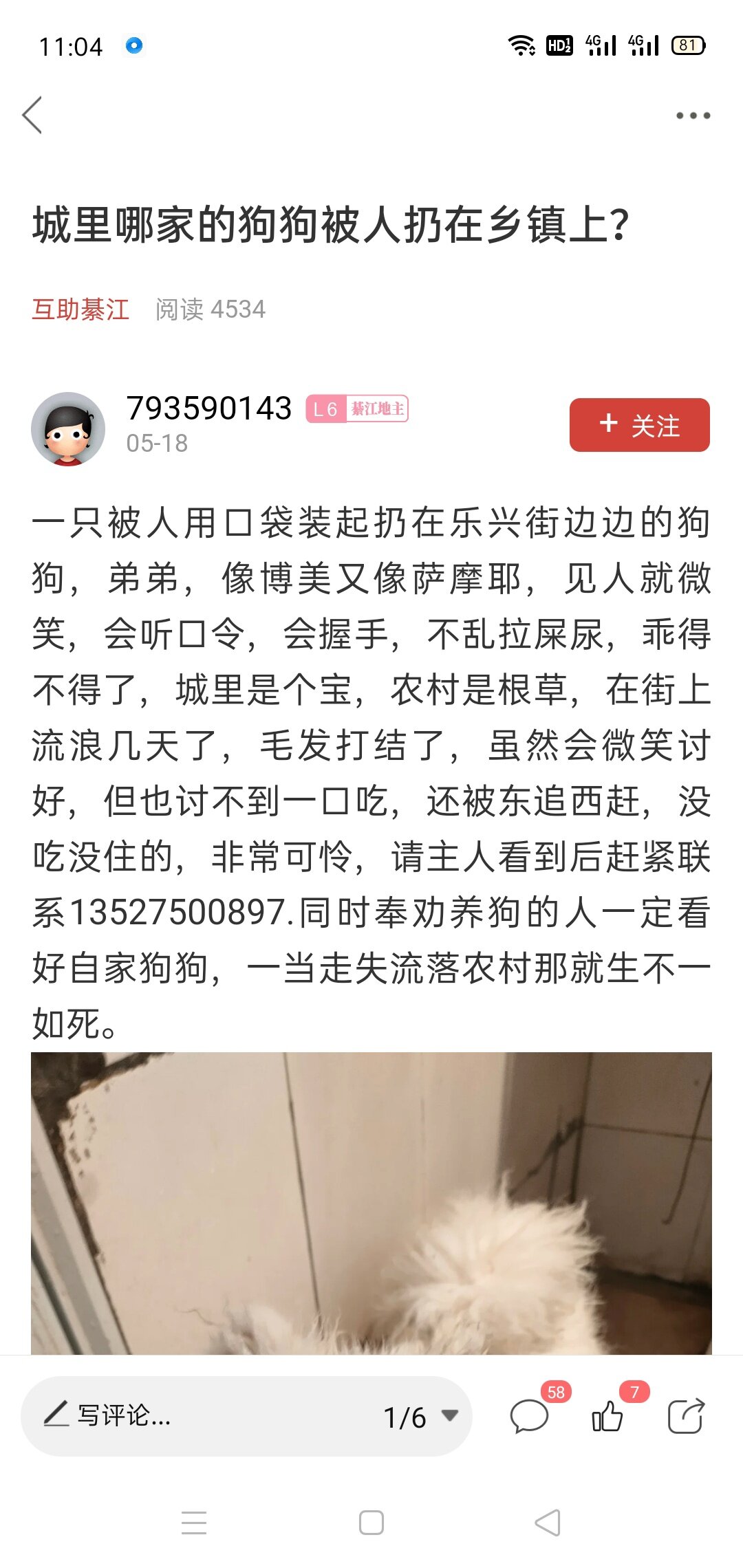Tap the system back triangle button

click(x=548, y=1523)
